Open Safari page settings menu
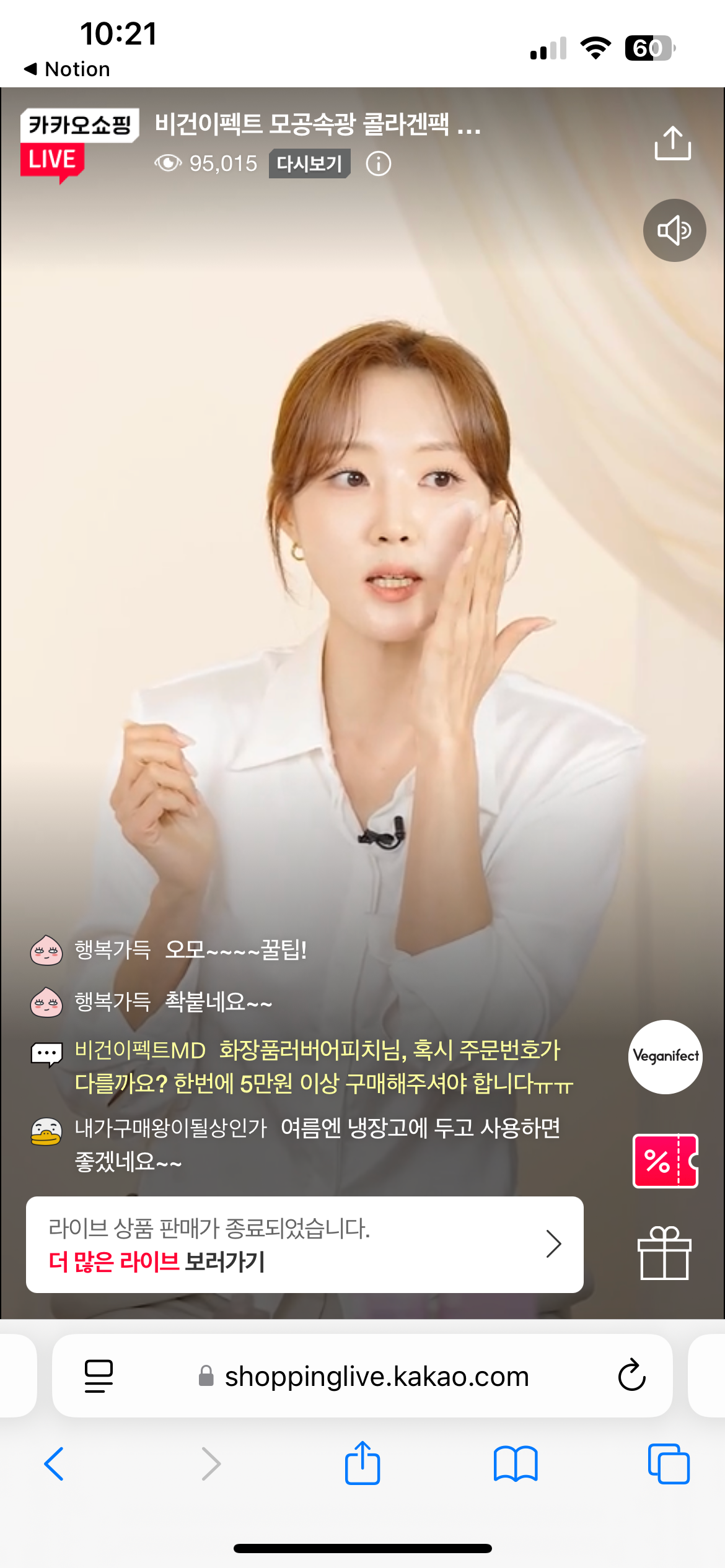The height and width of the screenshot is (1568, 725). pyautogui.click(x=99, y=1376)
